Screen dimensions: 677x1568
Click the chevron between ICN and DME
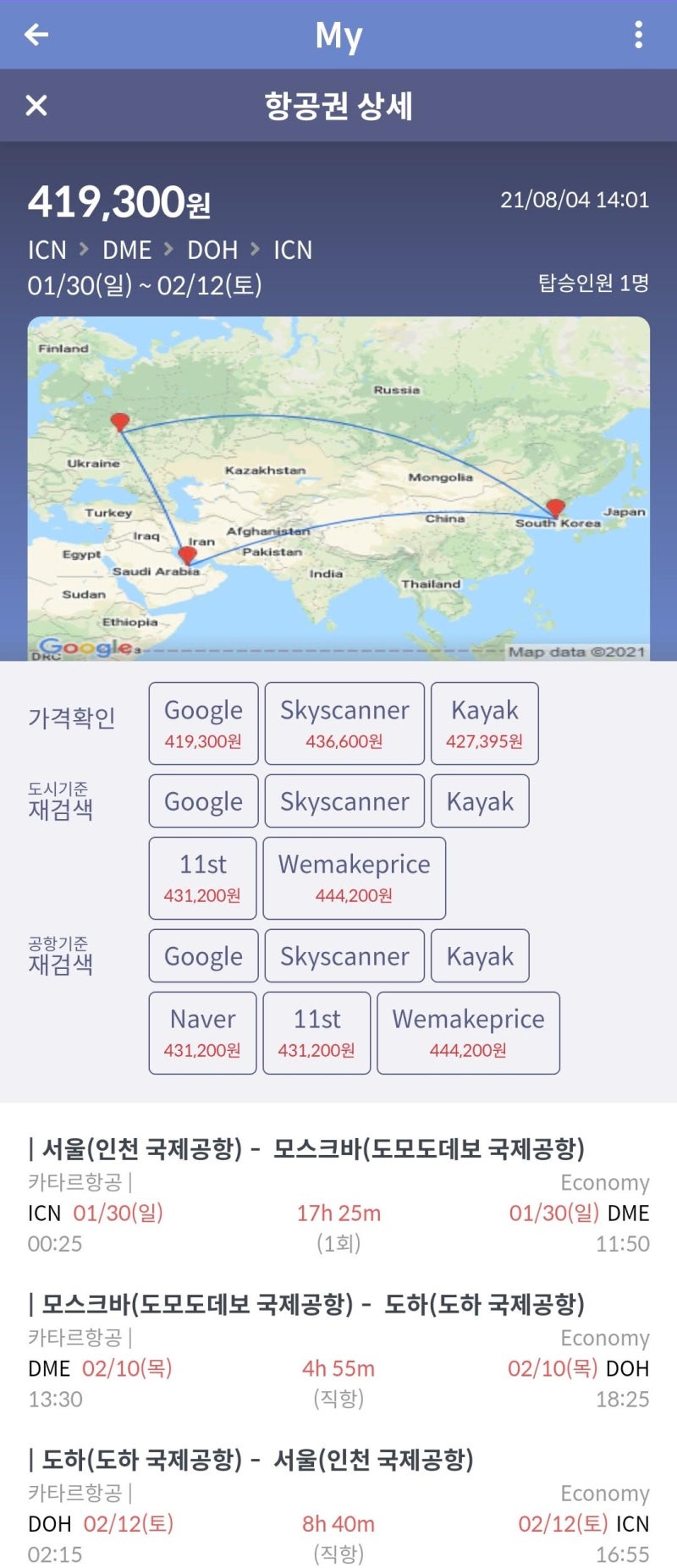[x=85, y=250]
